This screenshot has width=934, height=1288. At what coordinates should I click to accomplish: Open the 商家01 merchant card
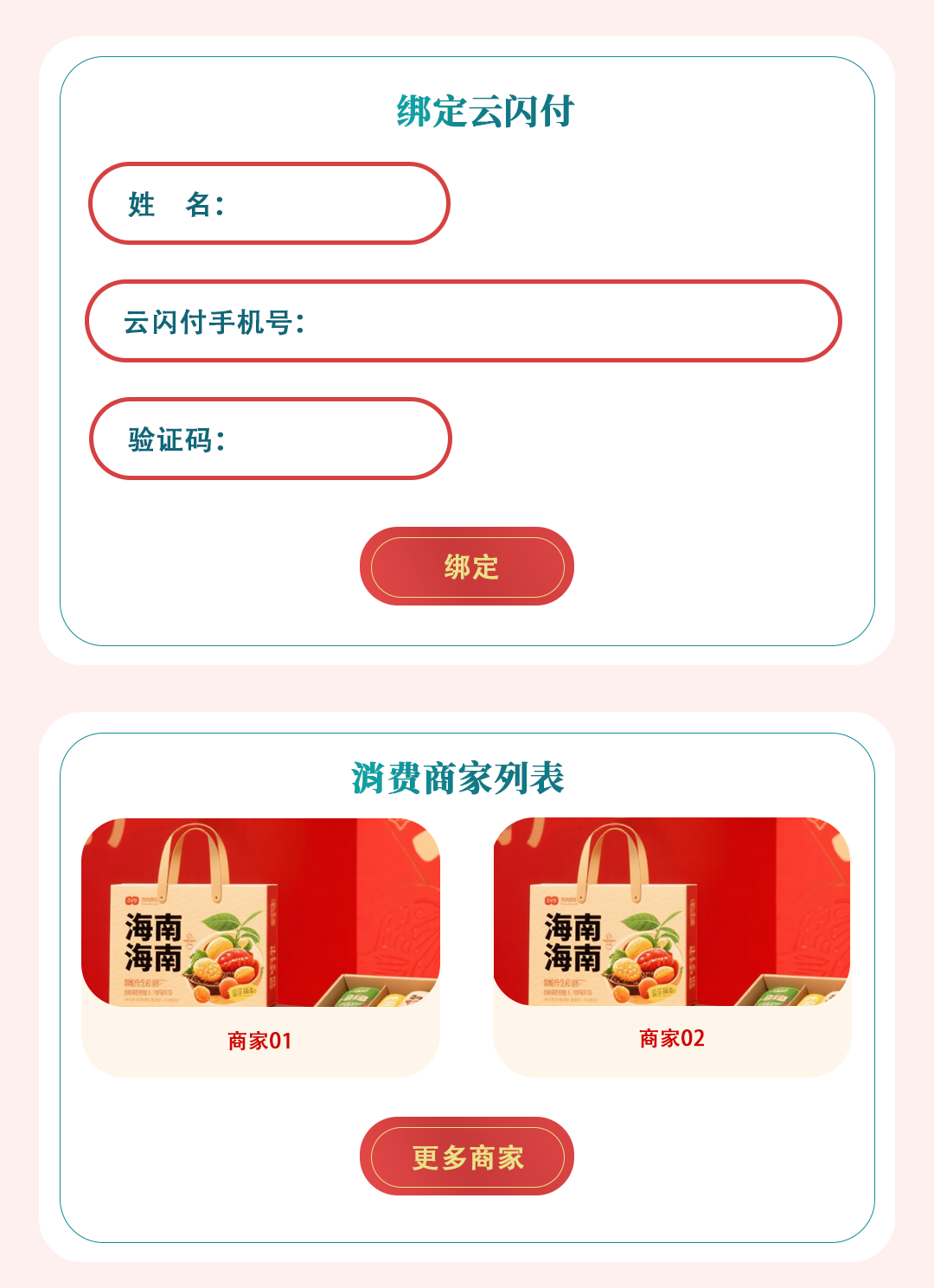260,947
